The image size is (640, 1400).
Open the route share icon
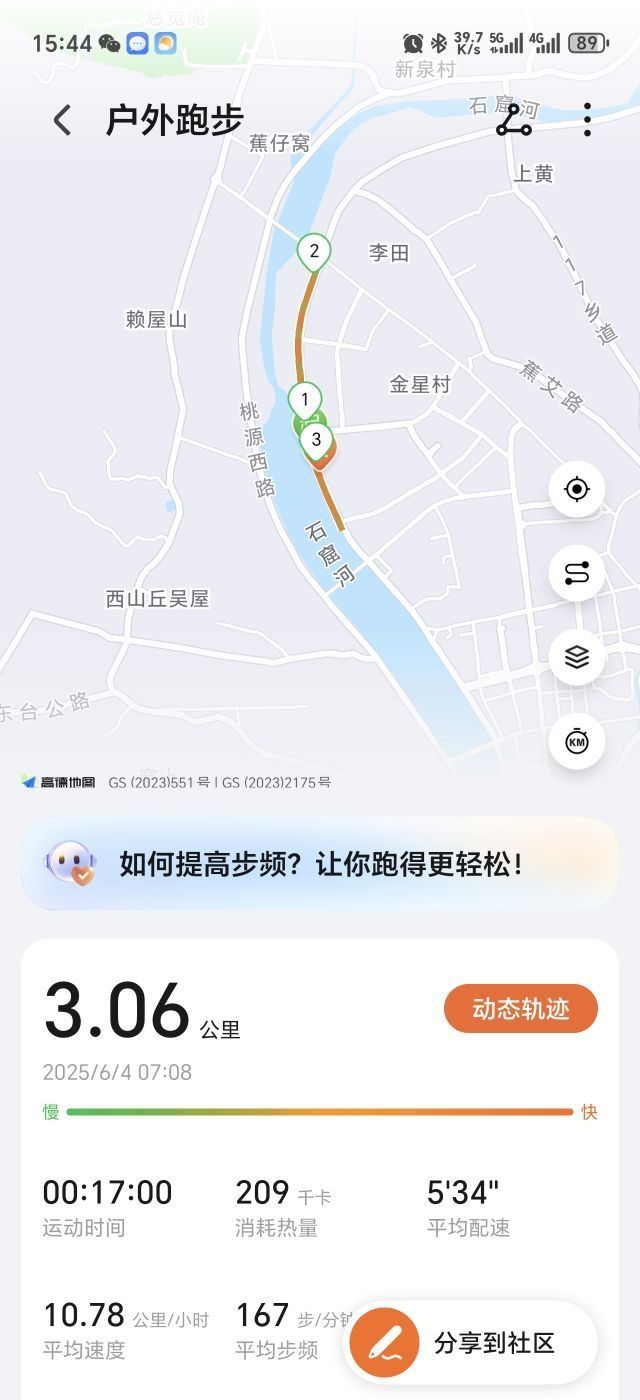514,120
